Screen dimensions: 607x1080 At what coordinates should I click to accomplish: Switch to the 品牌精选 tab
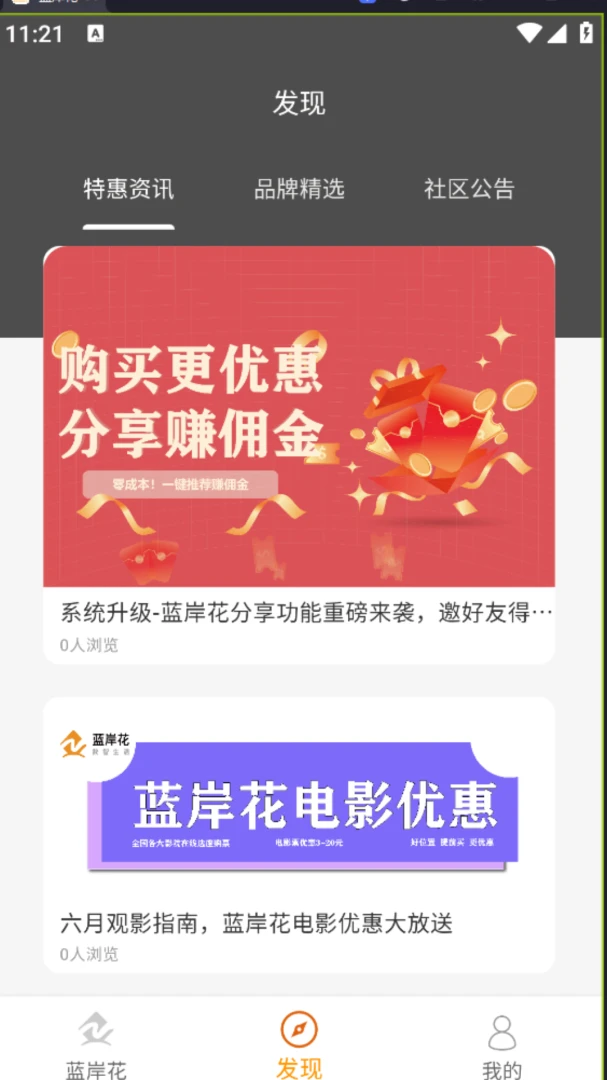[299, 189]
